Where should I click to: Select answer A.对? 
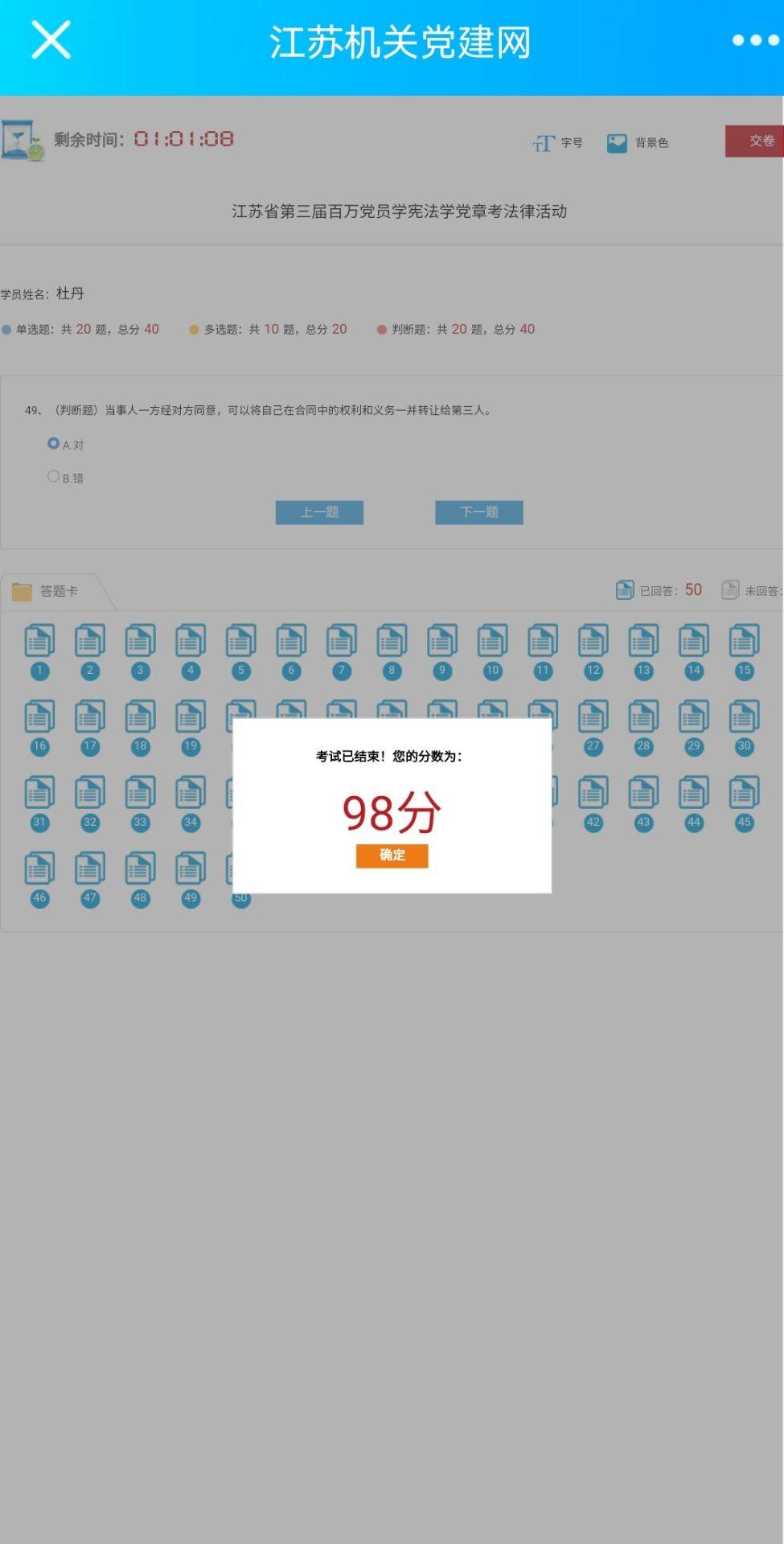pos(65,444)
